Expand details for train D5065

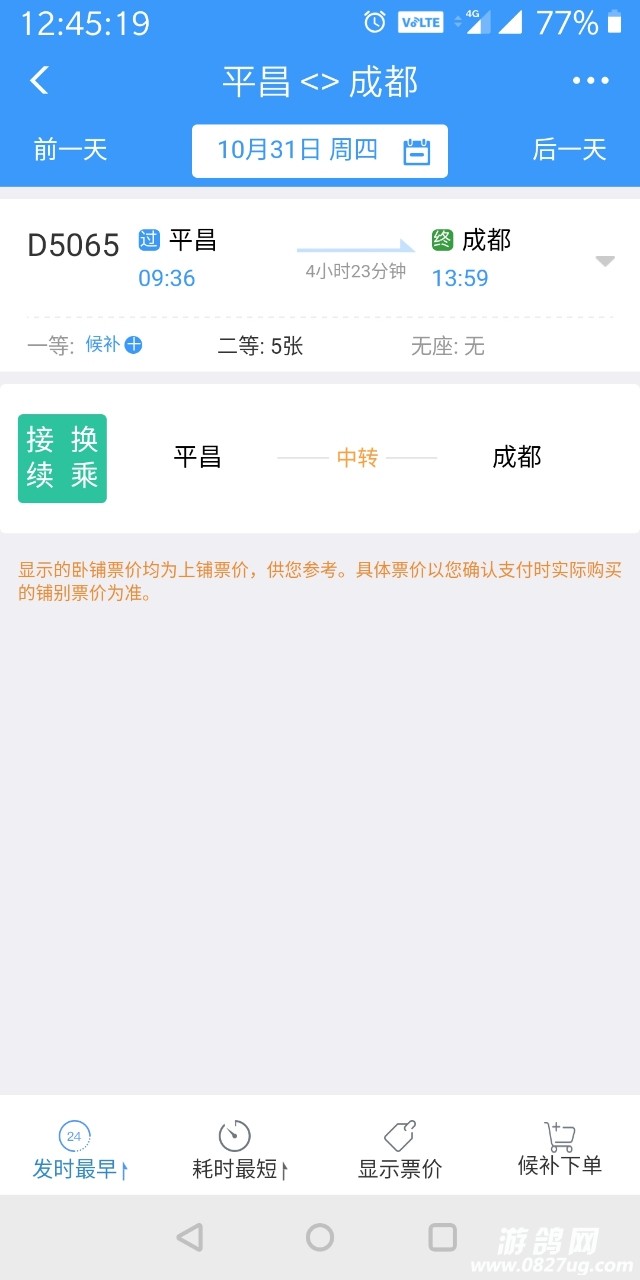[x=604, y=261]
